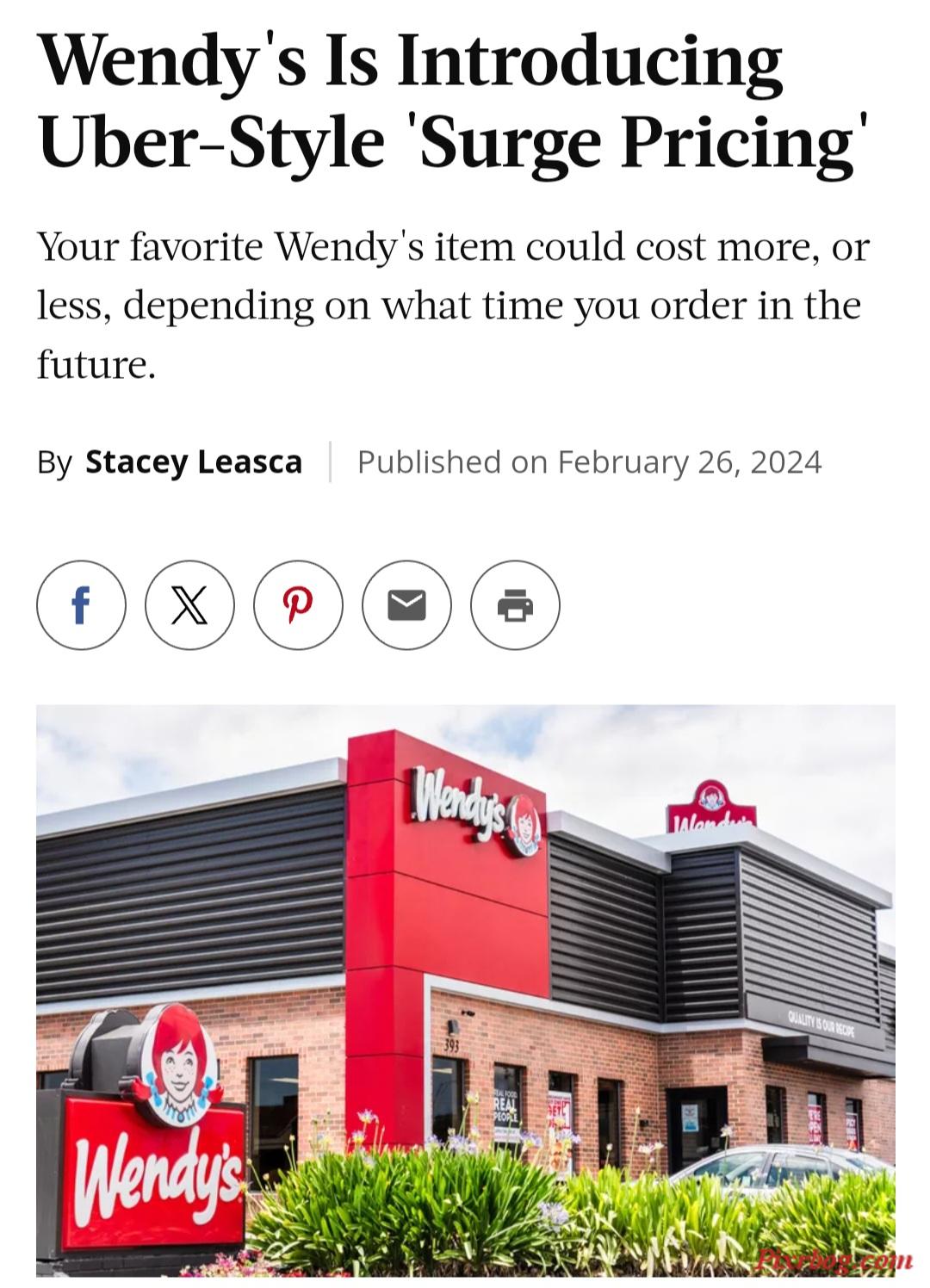Share the article on X

(x=189, y=604)
